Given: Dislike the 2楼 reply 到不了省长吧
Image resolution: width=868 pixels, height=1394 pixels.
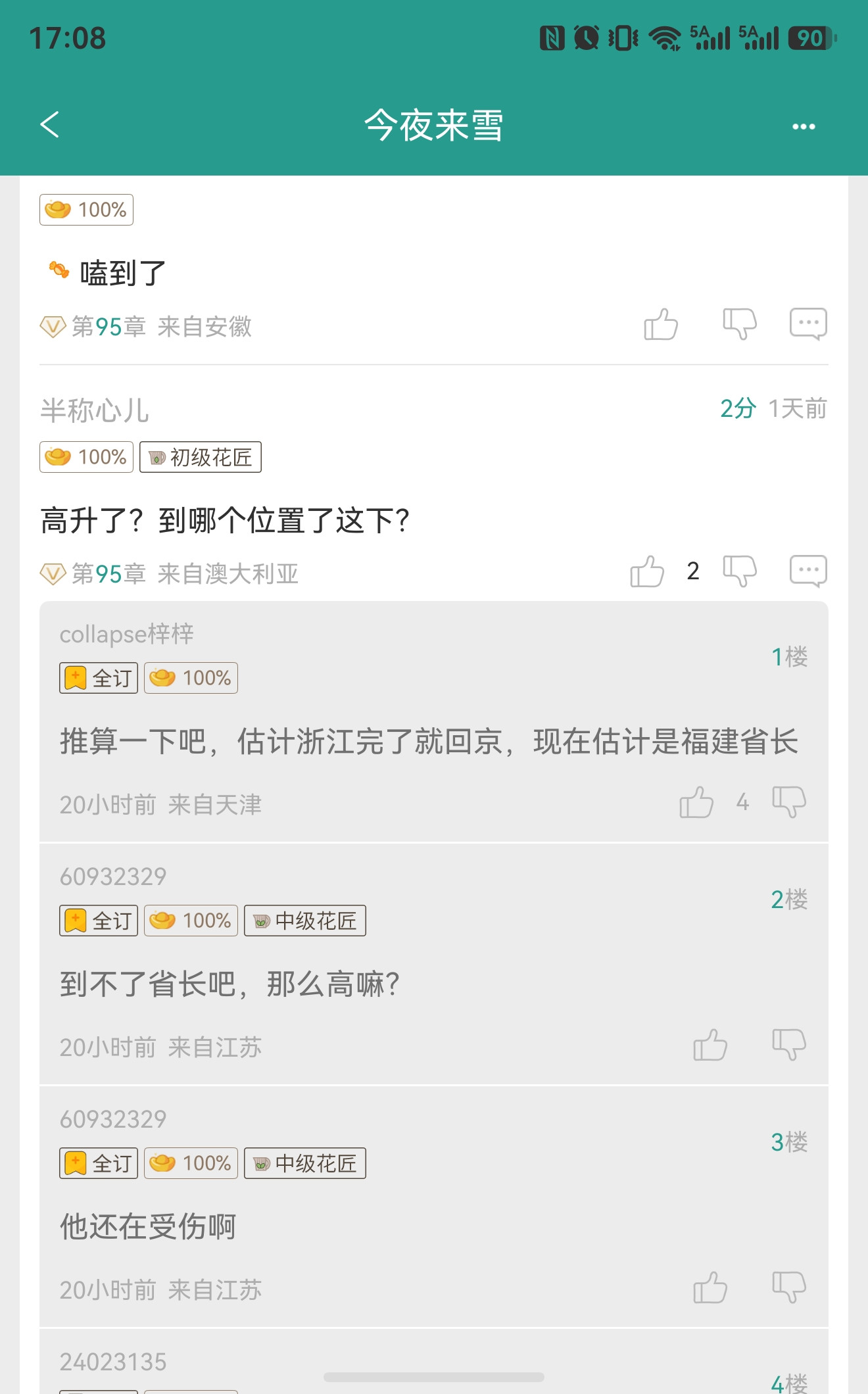Looking at the screenshot, I should (x=788, y=1045).
